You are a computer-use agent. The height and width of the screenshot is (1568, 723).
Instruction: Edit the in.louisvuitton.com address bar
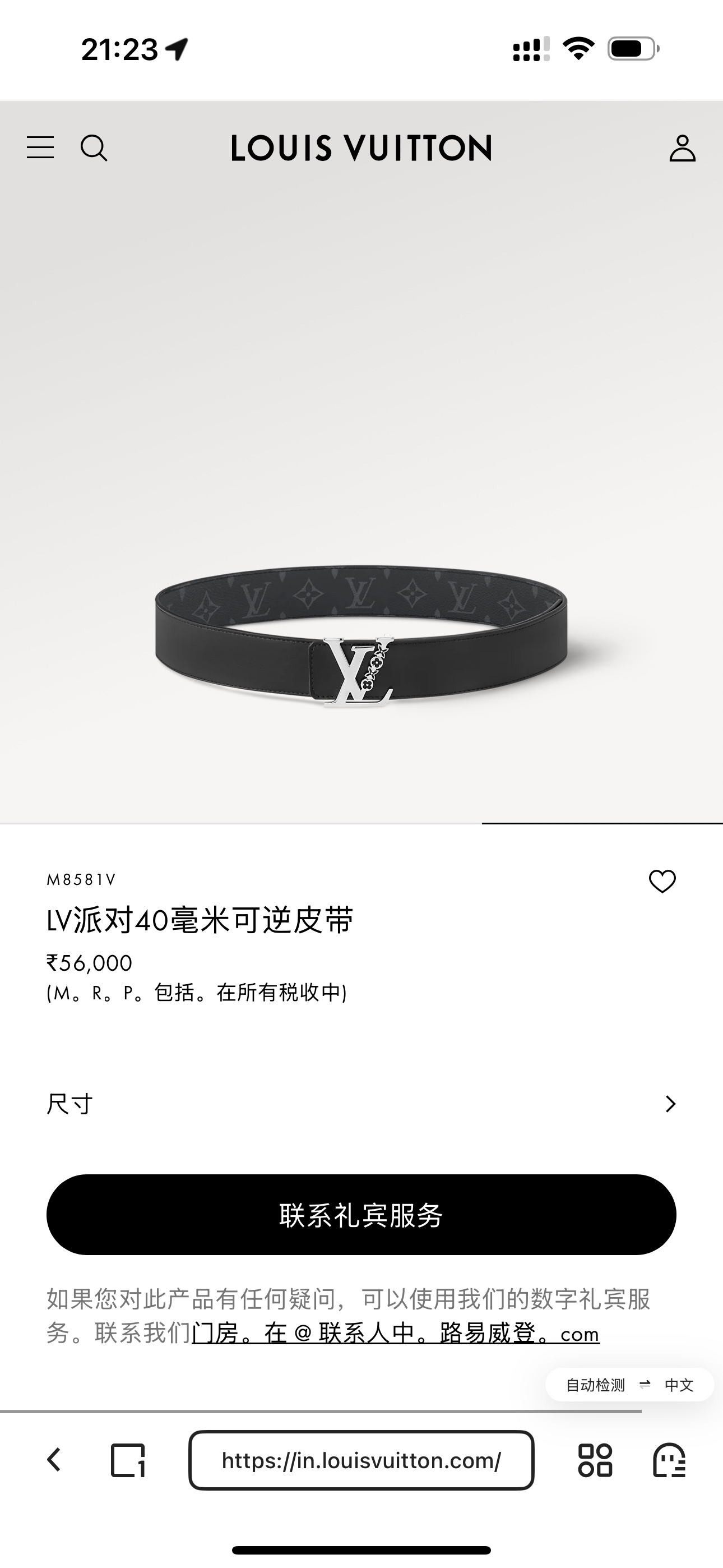(361, 1460)
